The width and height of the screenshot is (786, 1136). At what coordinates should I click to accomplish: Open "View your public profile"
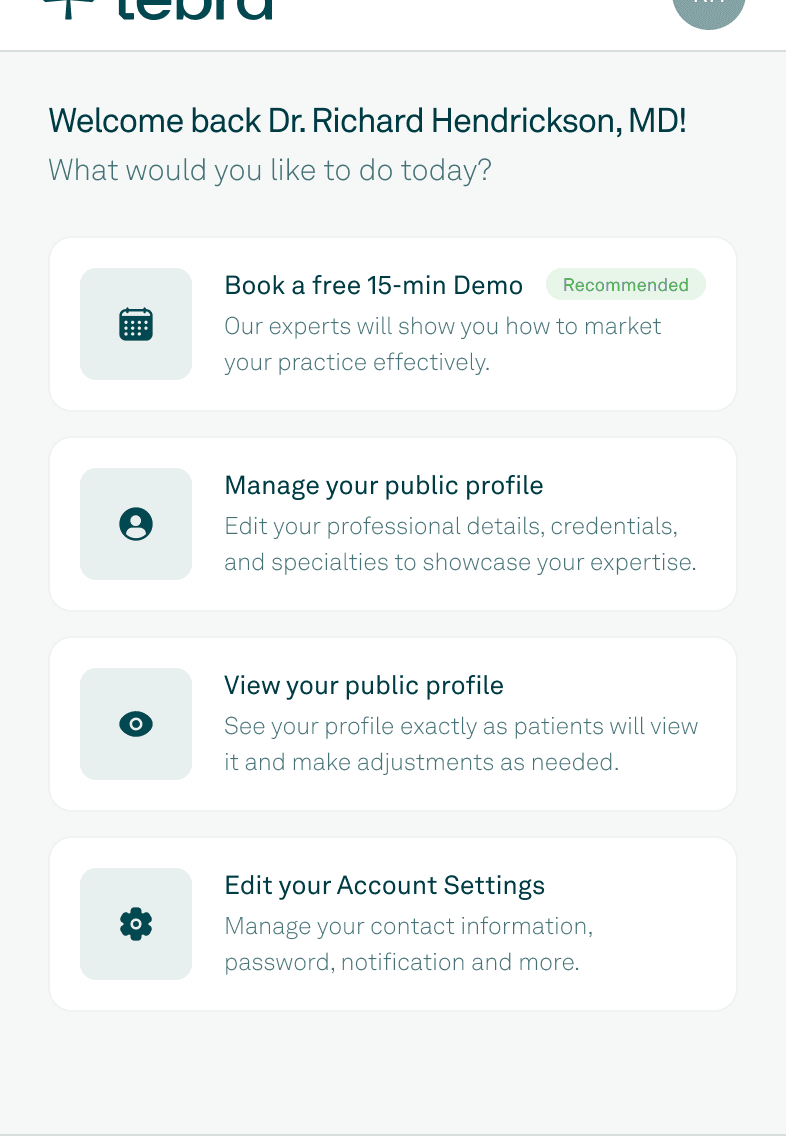click(x=364, y=685)
